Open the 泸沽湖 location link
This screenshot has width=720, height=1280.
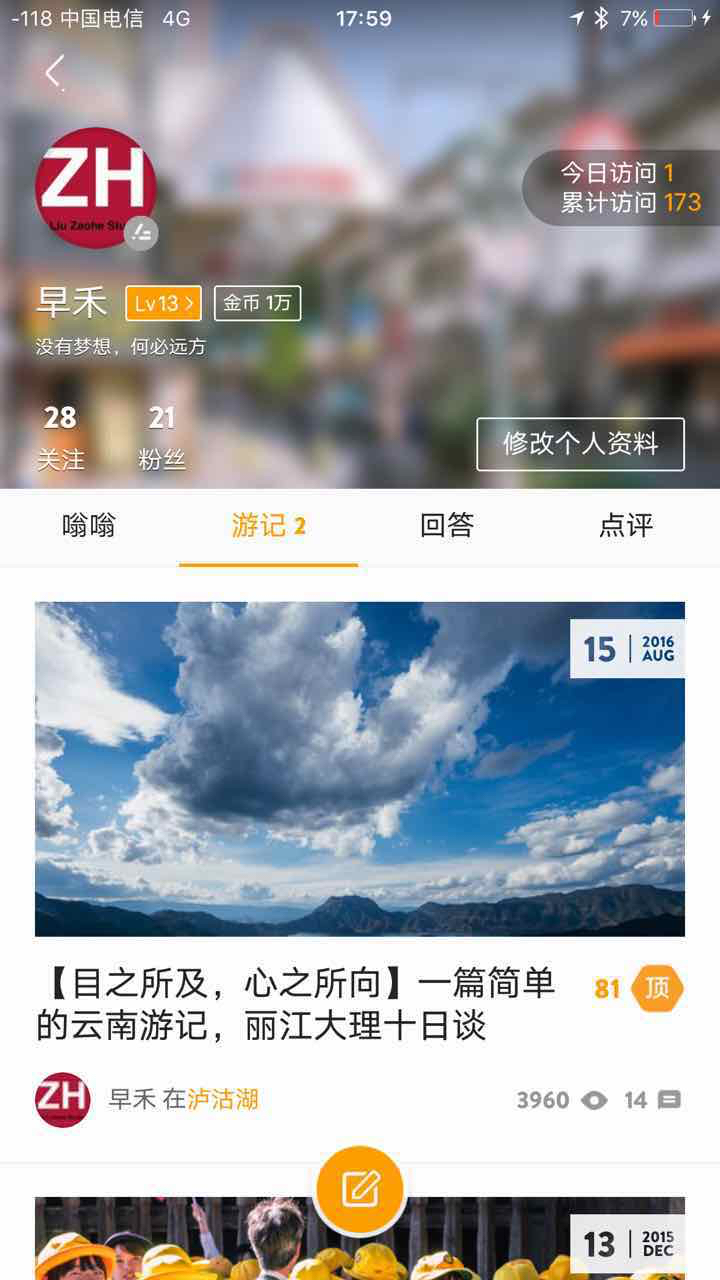(x=223, y=1100)
